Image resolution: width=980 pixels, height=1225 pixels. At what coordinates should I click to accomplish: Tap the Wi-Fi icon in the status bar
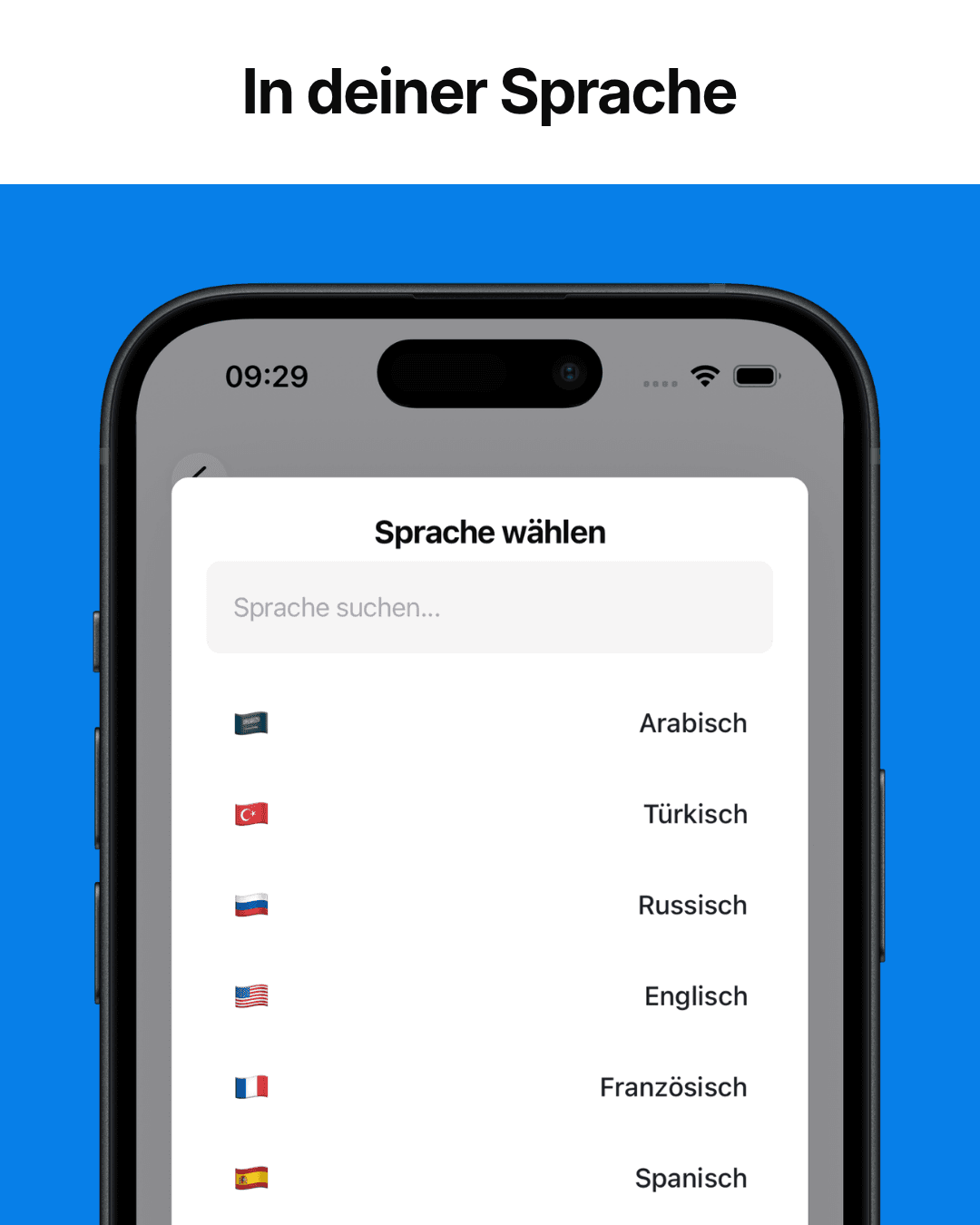(x=706, y=376)
